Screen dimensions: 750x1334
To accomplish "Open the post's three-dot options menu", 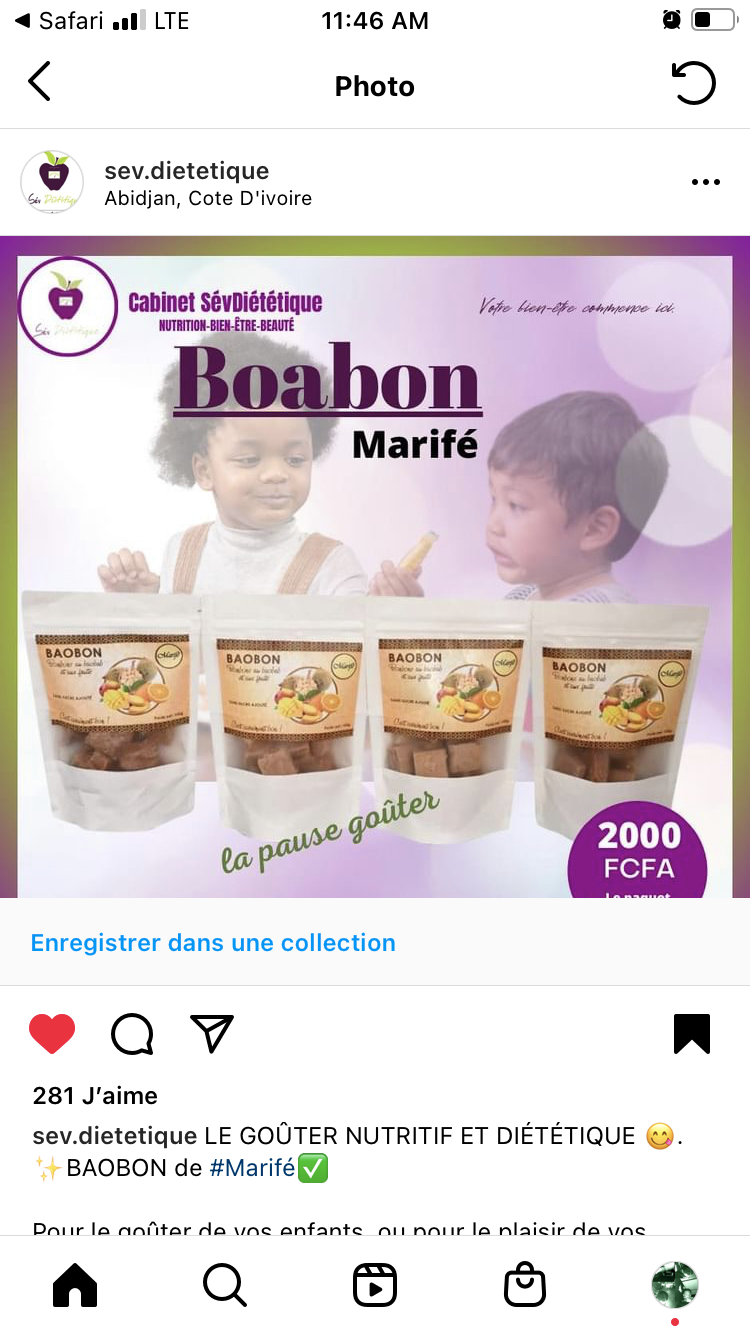I will [x=705, y=182].
